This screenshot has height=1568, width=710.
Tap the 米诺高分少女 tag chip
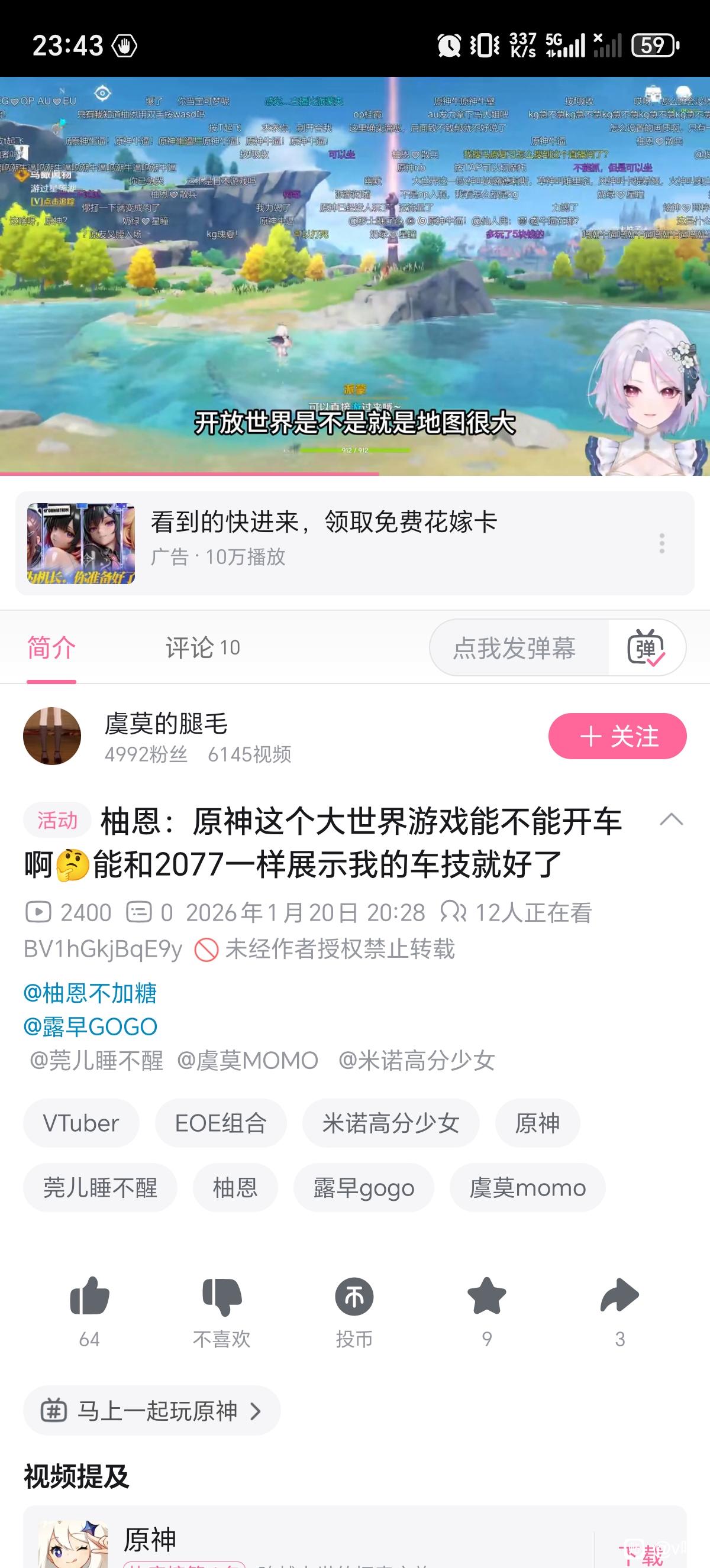click(390, 1123)
